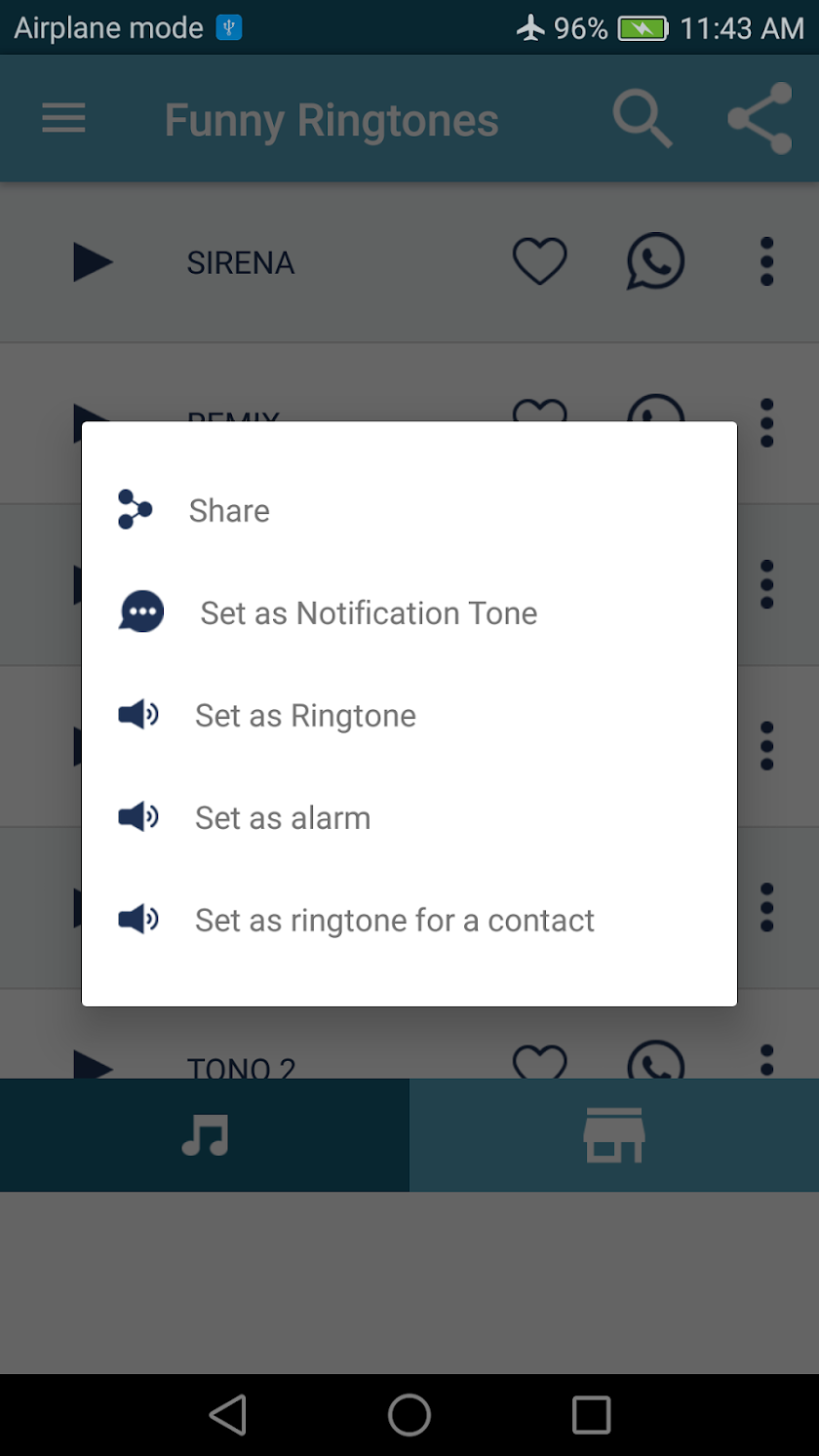Choose Set as Notification Tone
819x1456 pixels.
(x=409, y=612)
